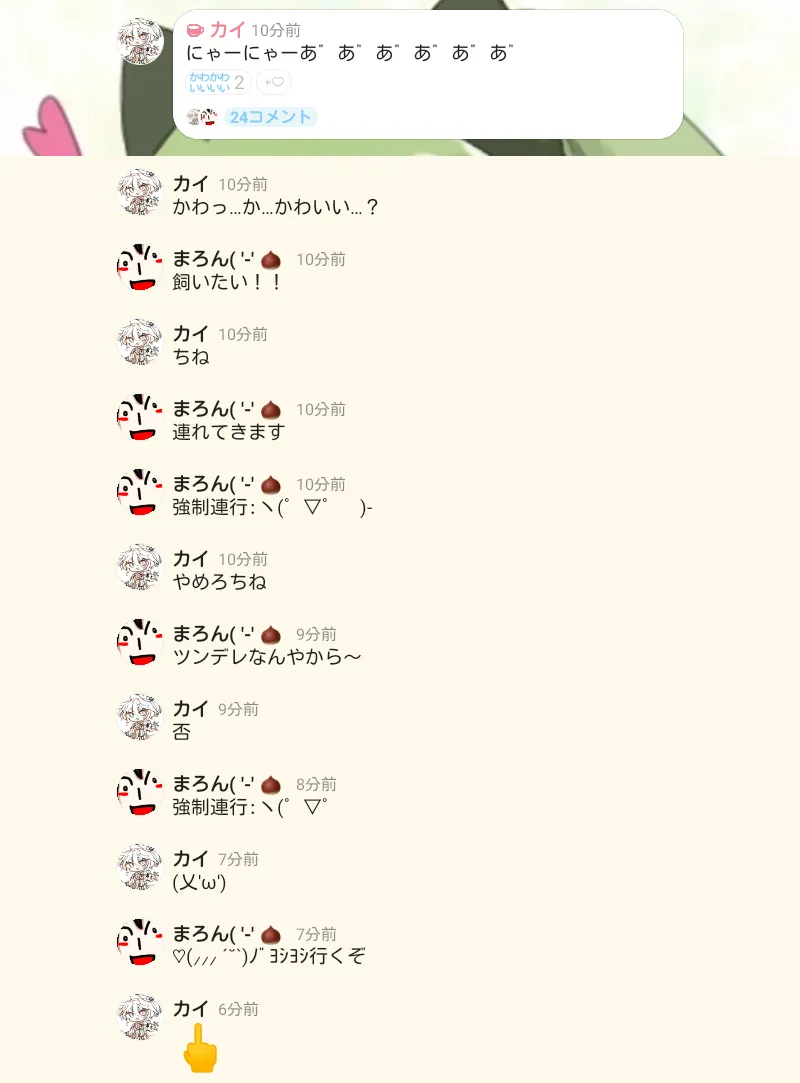The width and height of the screenshot is (800, 1083).
Task: Open カイ's avatar beside the ちね comment
Action: click(140, 342)
